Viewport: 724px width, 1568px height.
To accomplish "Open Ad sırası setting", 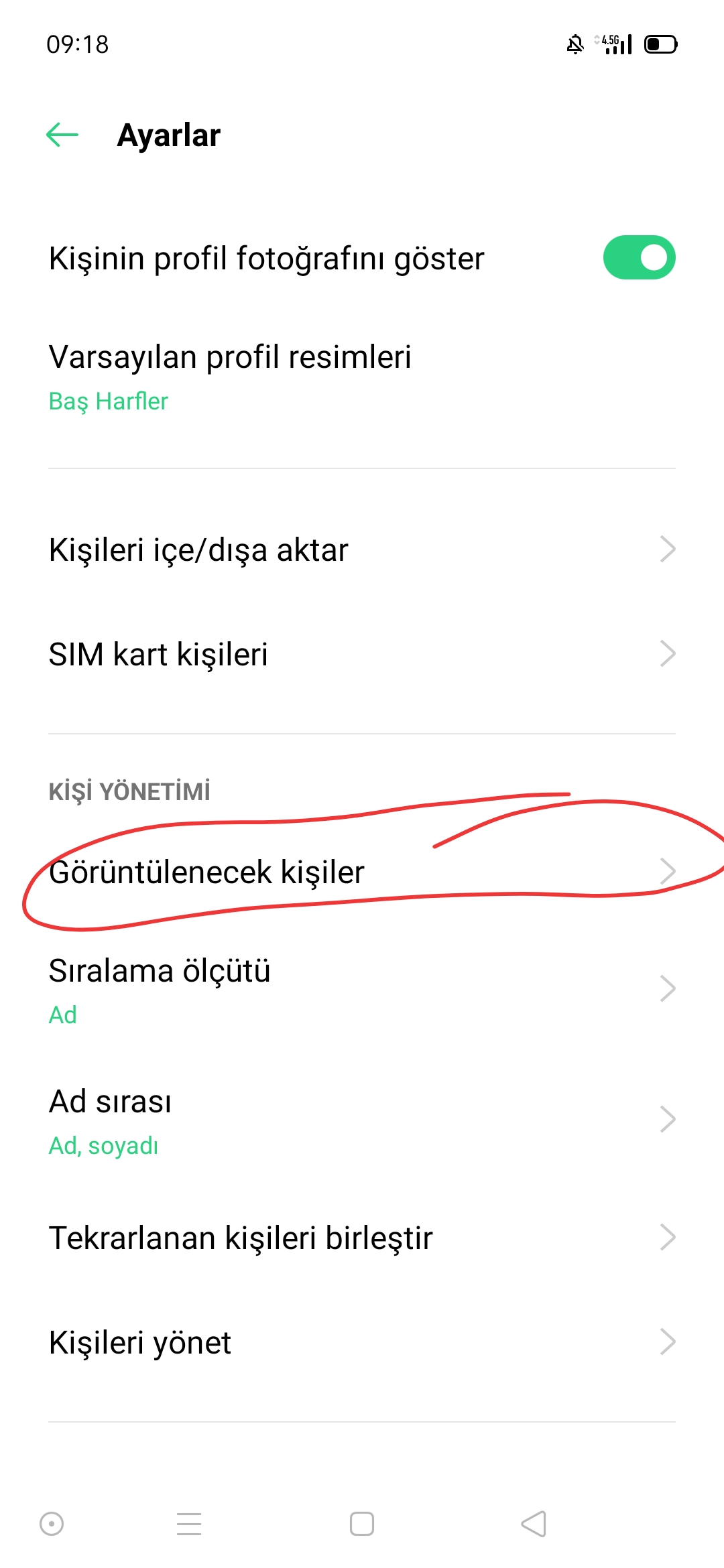I will [x=362, y=1120].
